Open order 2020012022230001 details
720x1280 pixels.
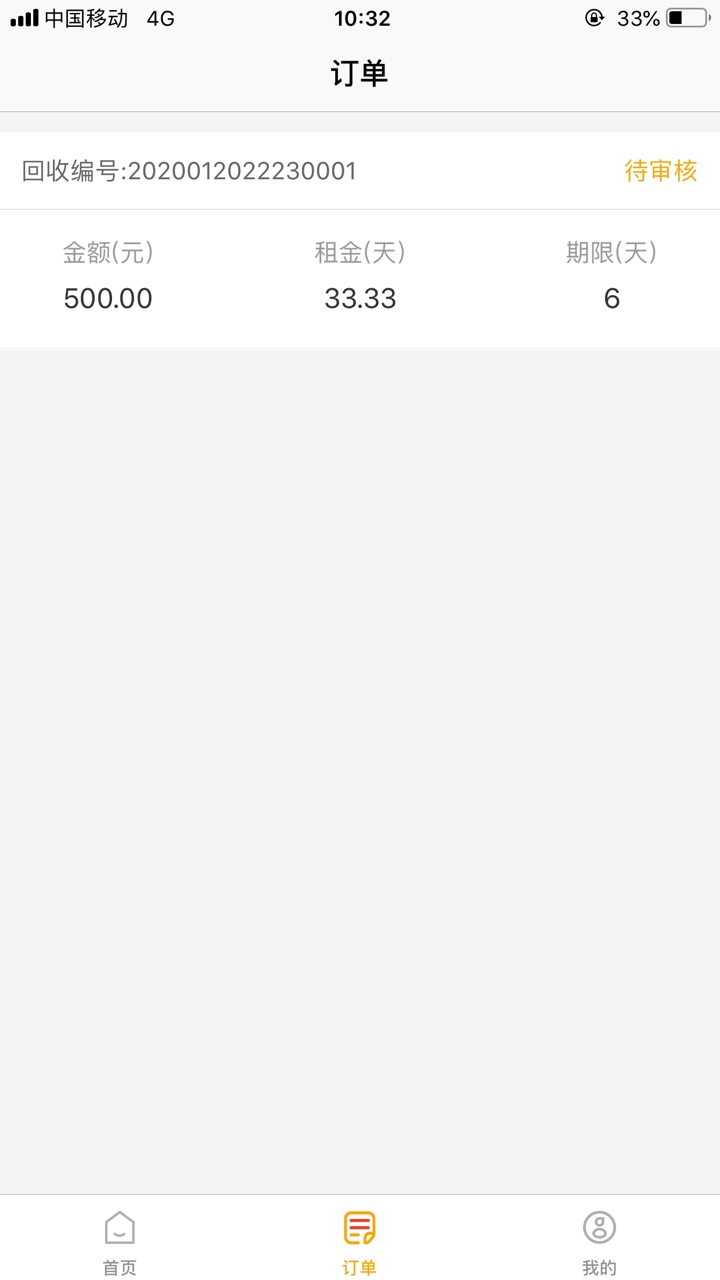[x=360, y=240]
